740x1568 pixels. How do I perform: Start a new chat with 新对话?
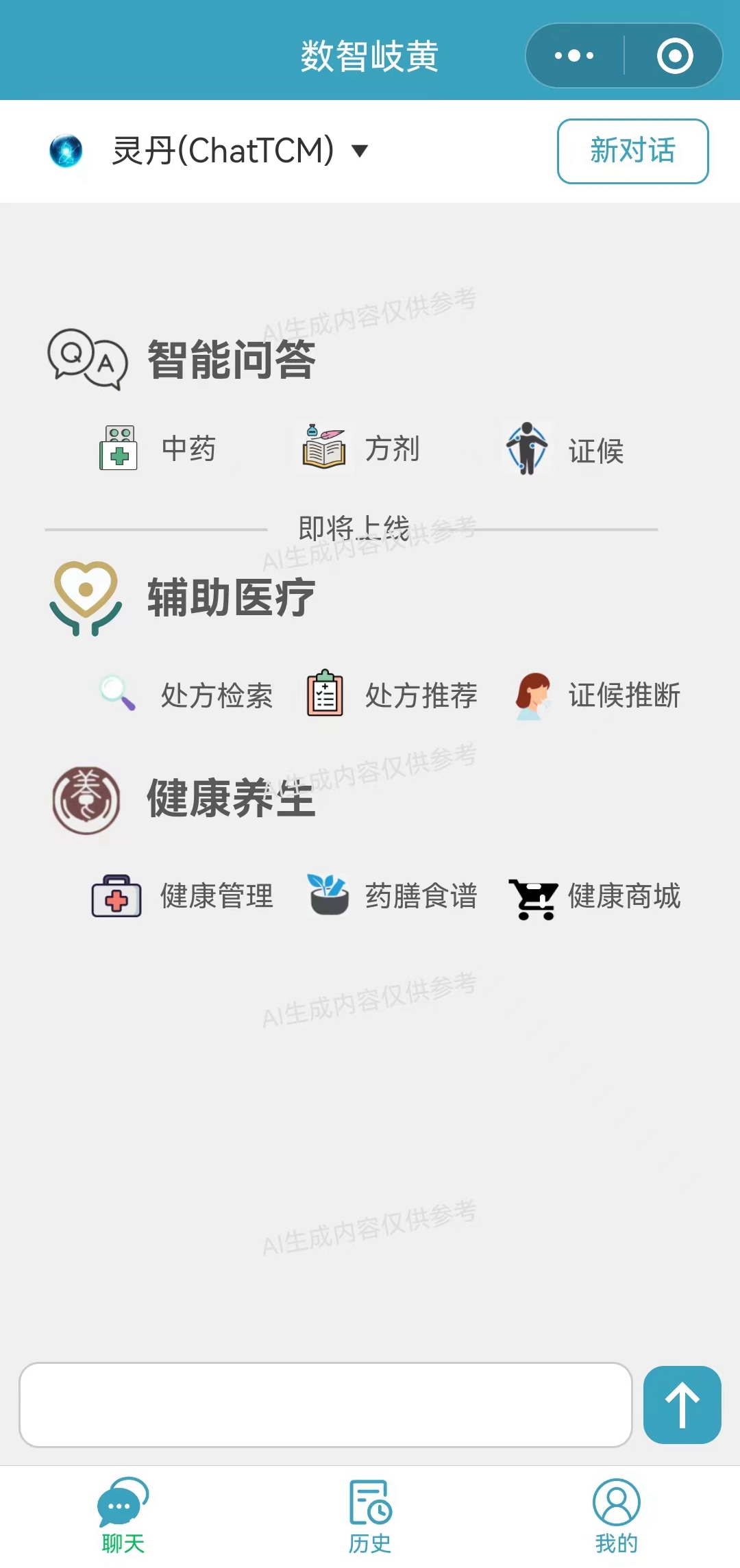(x=632, y=151)
